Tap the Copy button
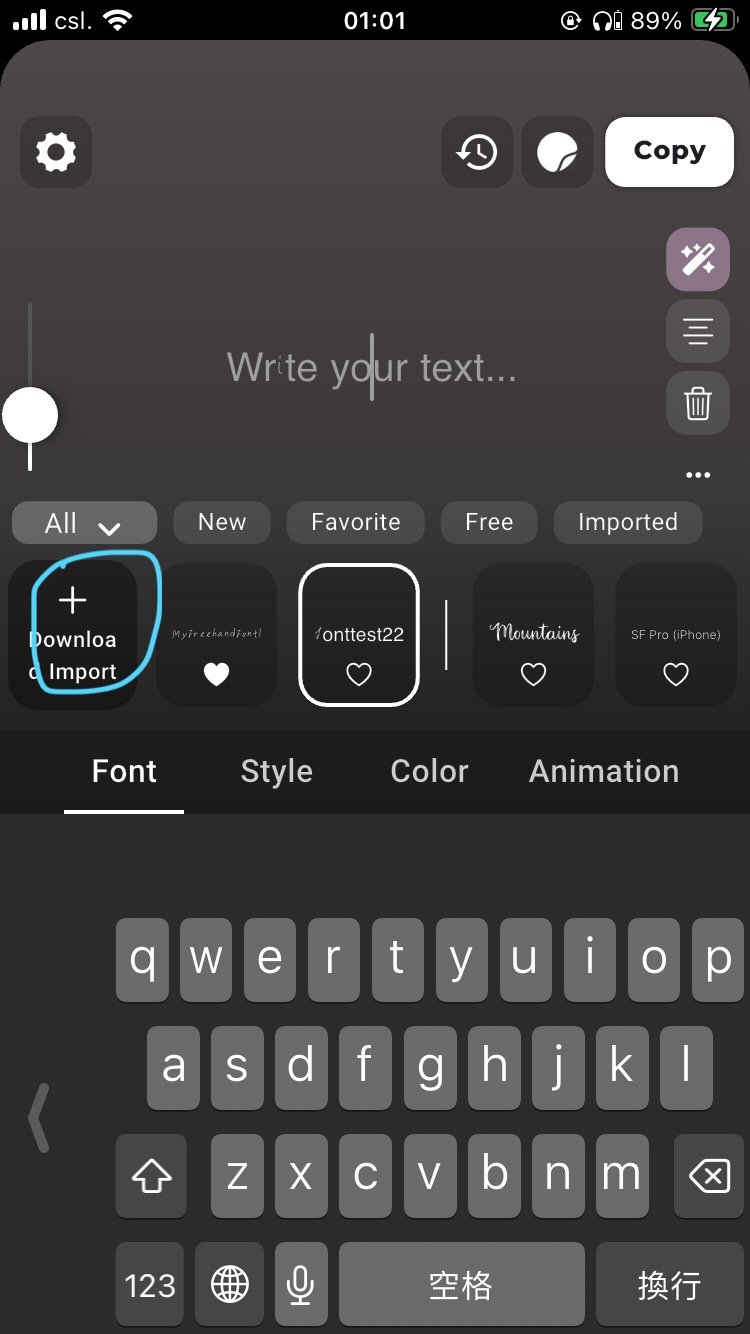The image size is (750, 1334). [x=669, y=152]
